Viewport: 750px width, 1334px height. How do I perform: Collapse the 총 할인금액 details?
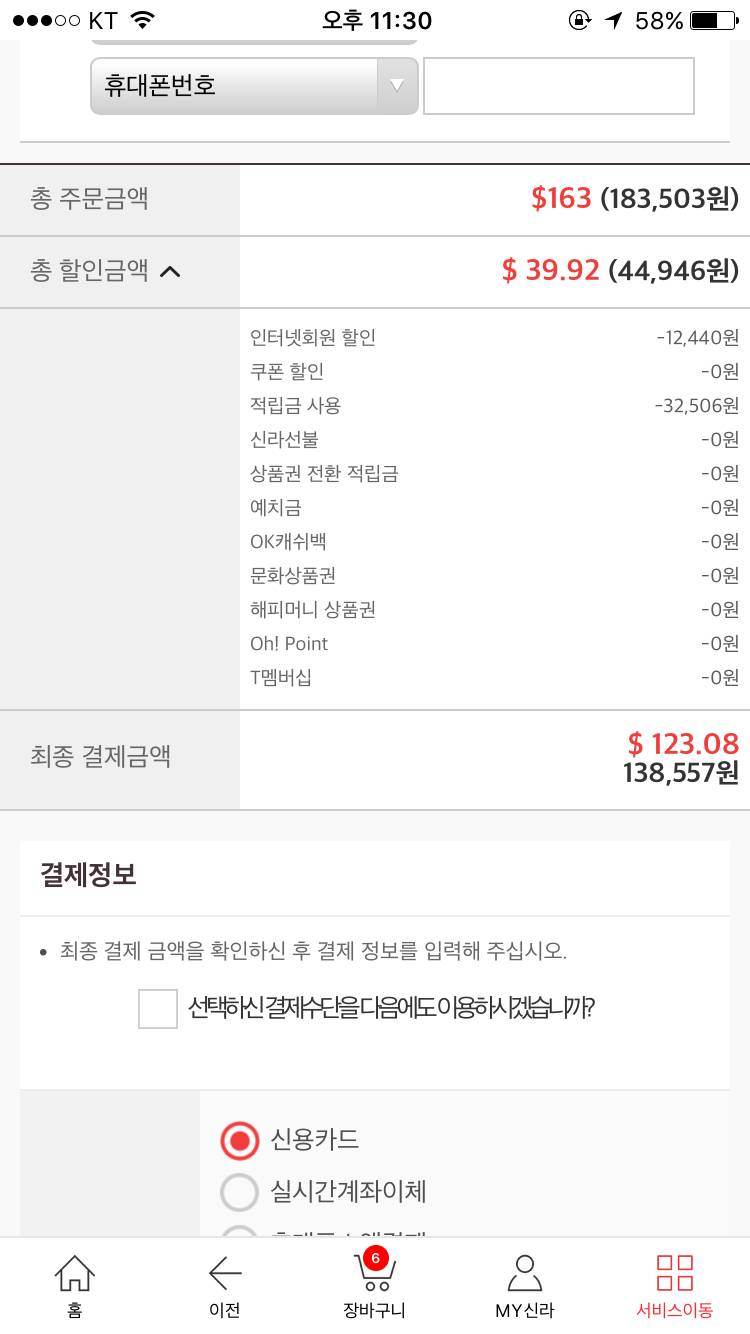tap(170, 271)
